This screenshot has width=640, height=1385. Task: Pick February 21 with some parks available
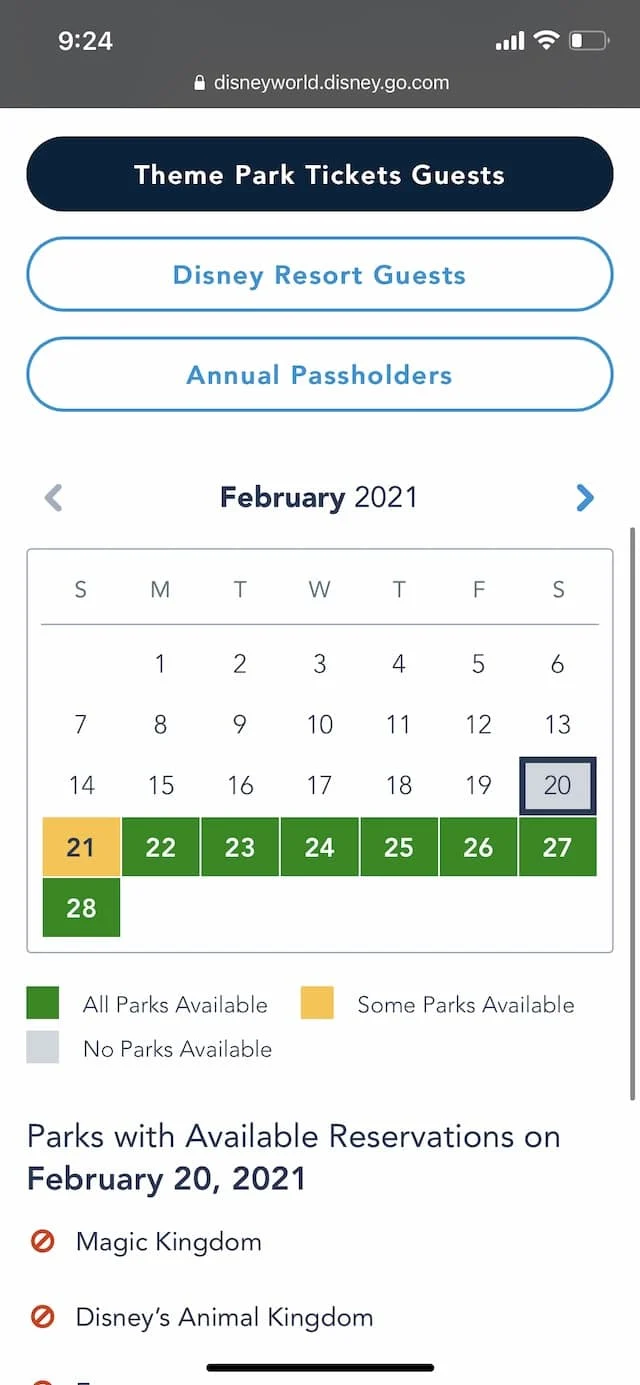(81, 847)
